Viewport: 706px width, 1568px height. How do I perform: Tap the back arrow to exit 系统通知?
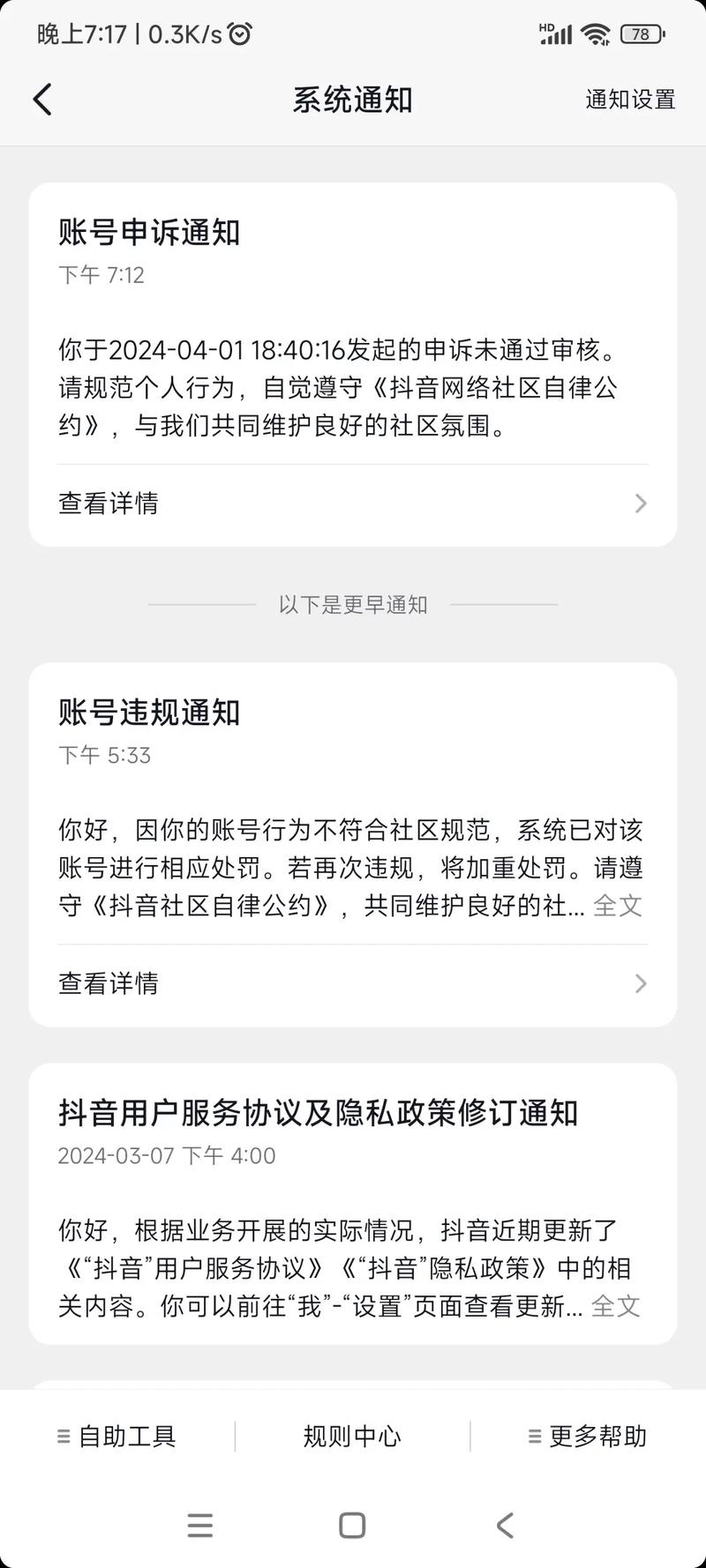(41, 99)
